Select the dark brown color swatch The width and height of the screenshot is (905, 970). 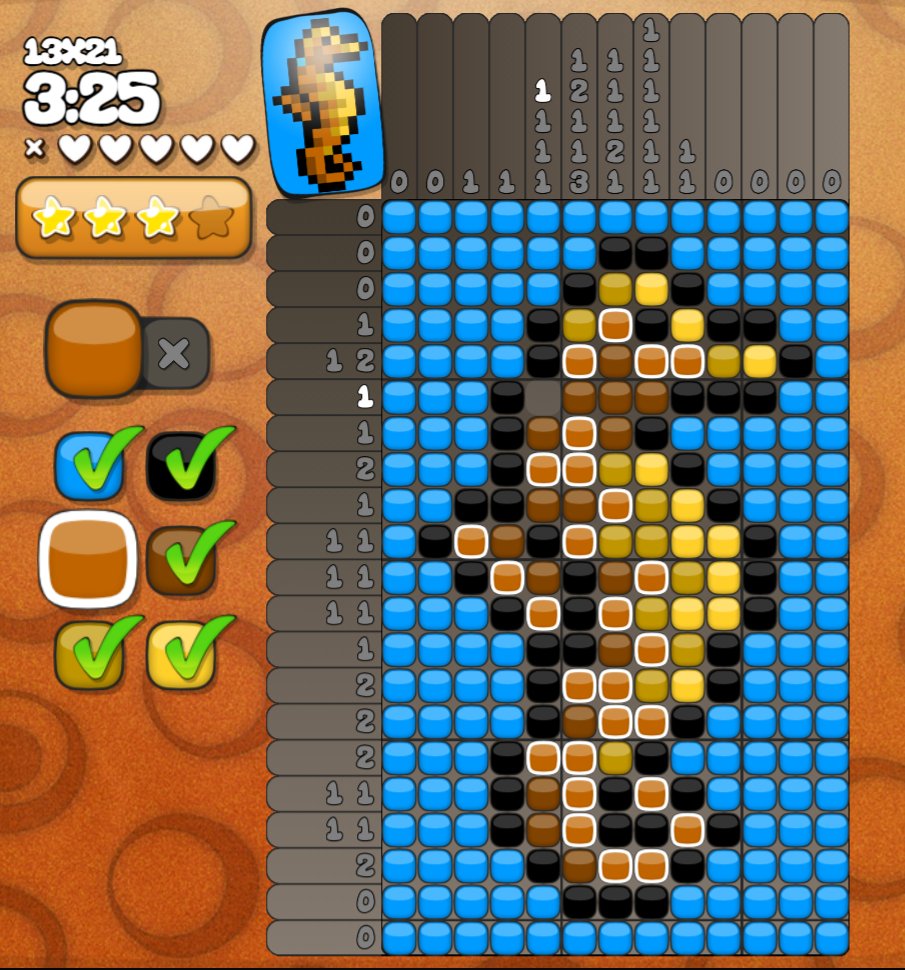[x=182, y=559]
